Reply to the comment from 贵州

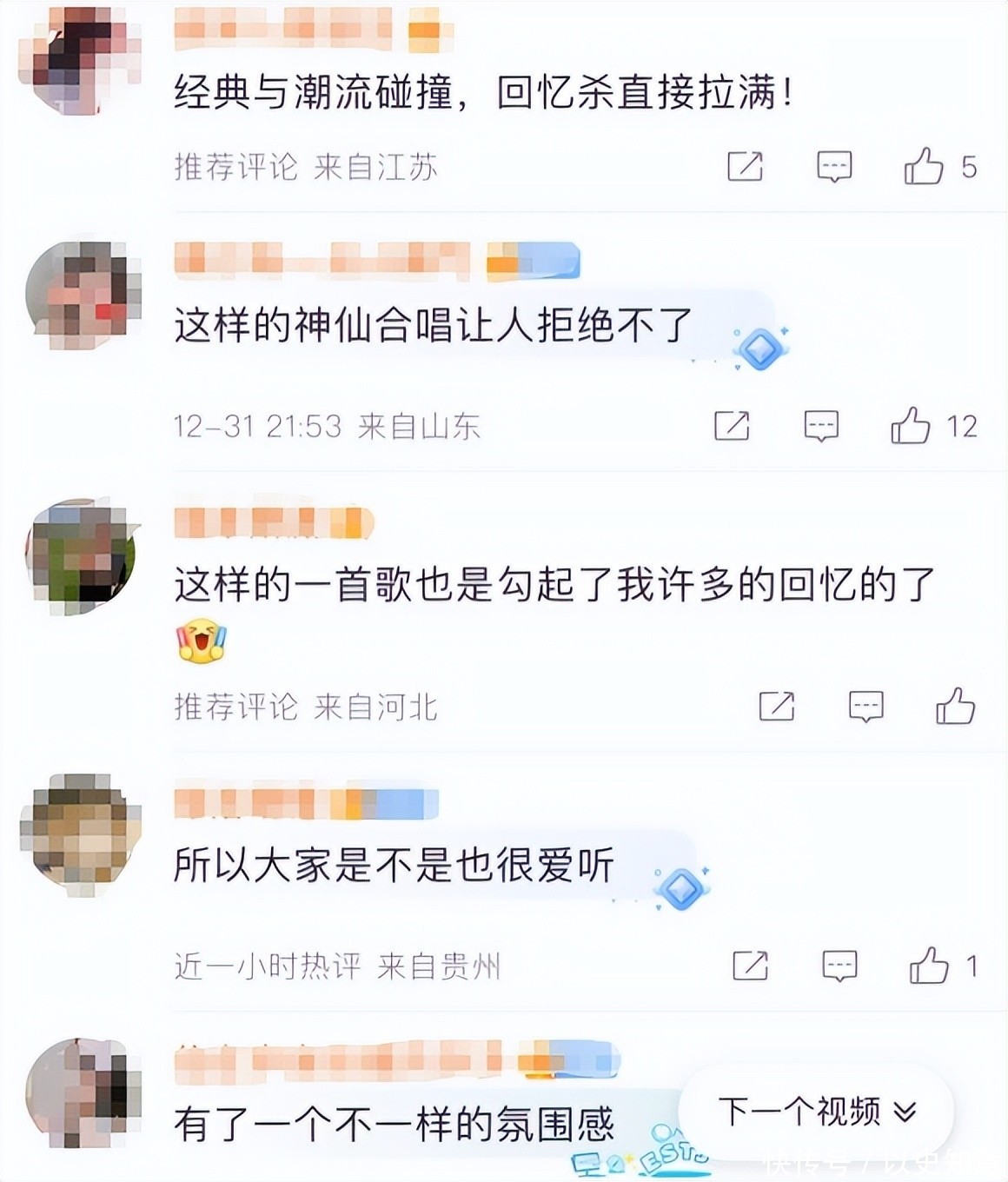pyautogui.click(x=839, y=966)
